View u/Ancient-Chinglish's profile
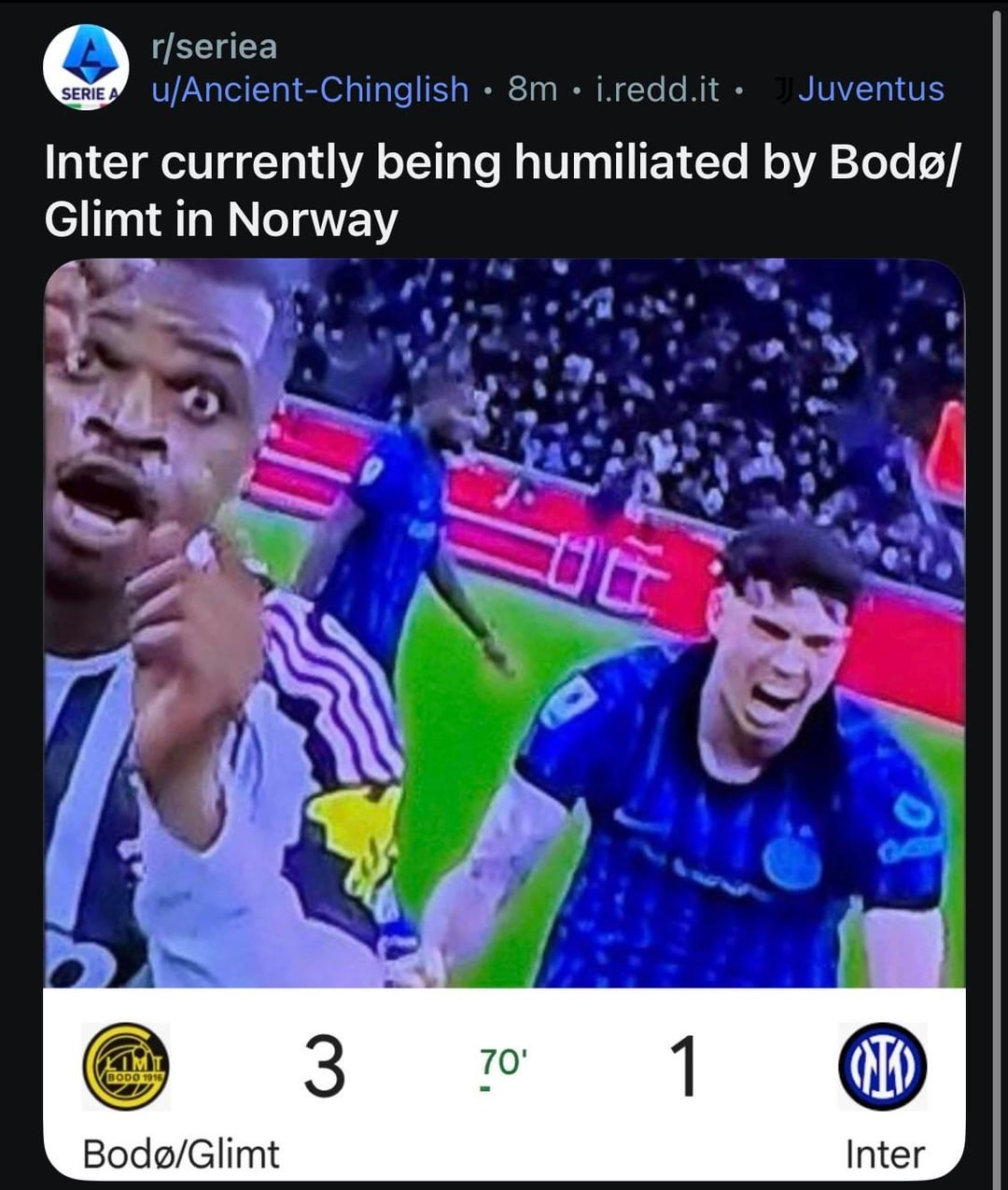1008x1190 pixels. pos(310,90)
